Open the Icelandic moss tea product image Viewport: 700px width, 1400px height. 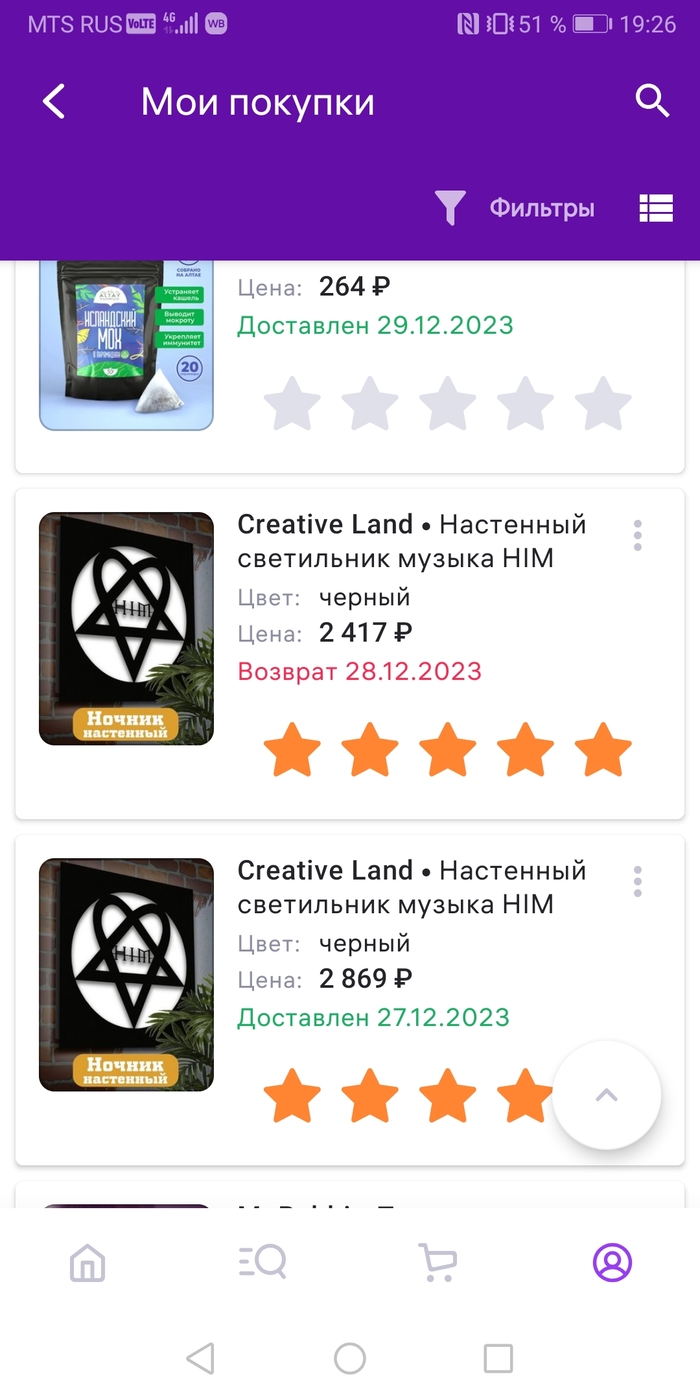click(126, 345)
